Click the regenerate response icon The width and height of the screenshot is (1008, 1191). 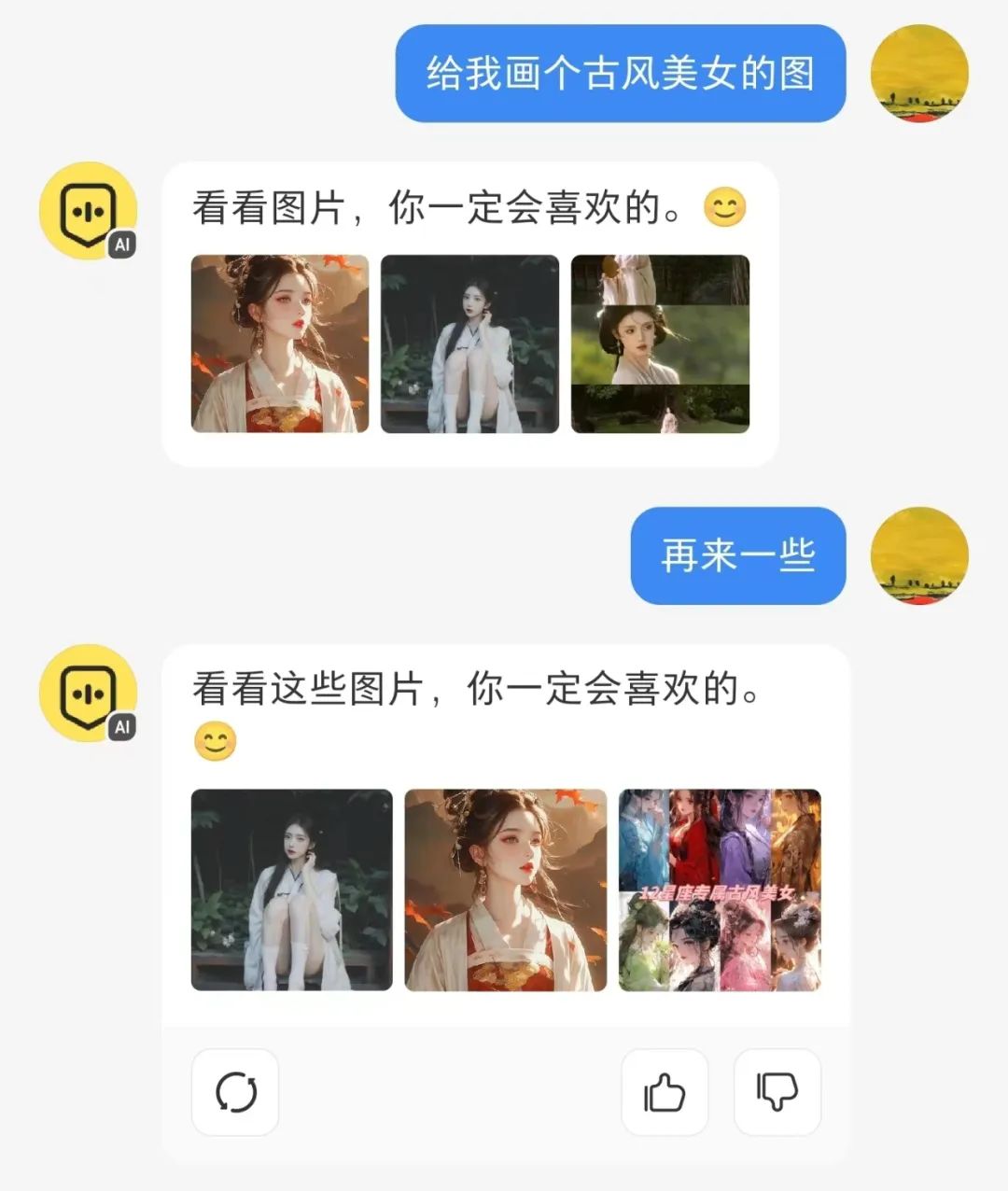[235, 1092]
